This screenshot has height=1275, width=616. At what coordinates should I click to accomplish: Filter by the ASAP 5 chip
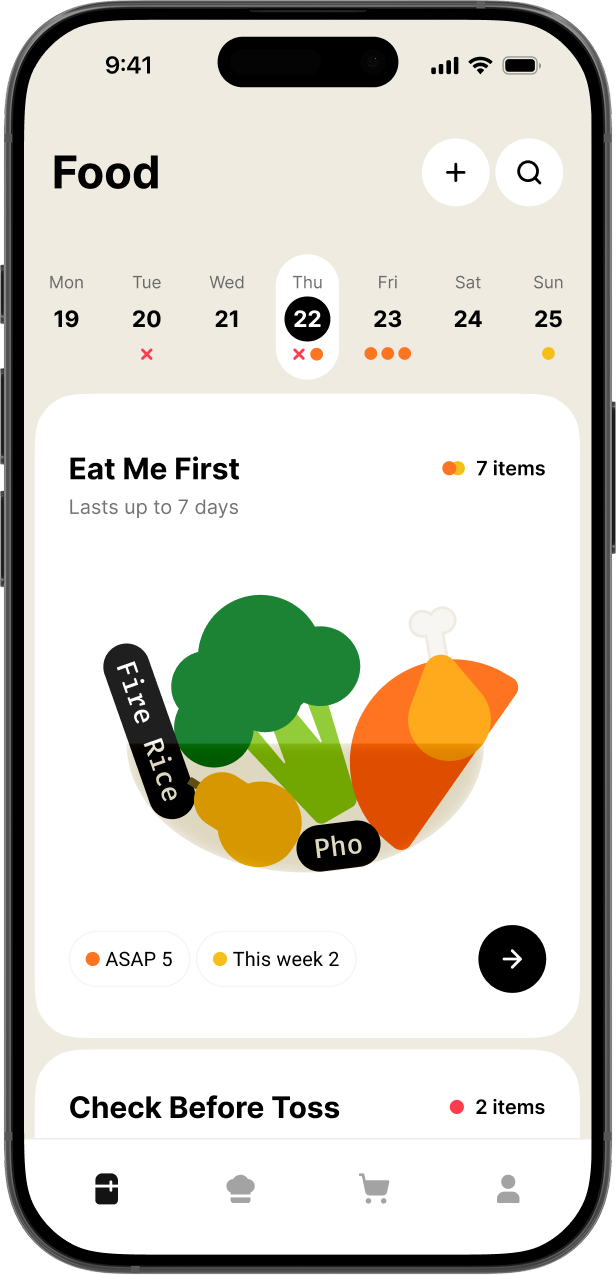click(x=129, y=959)
